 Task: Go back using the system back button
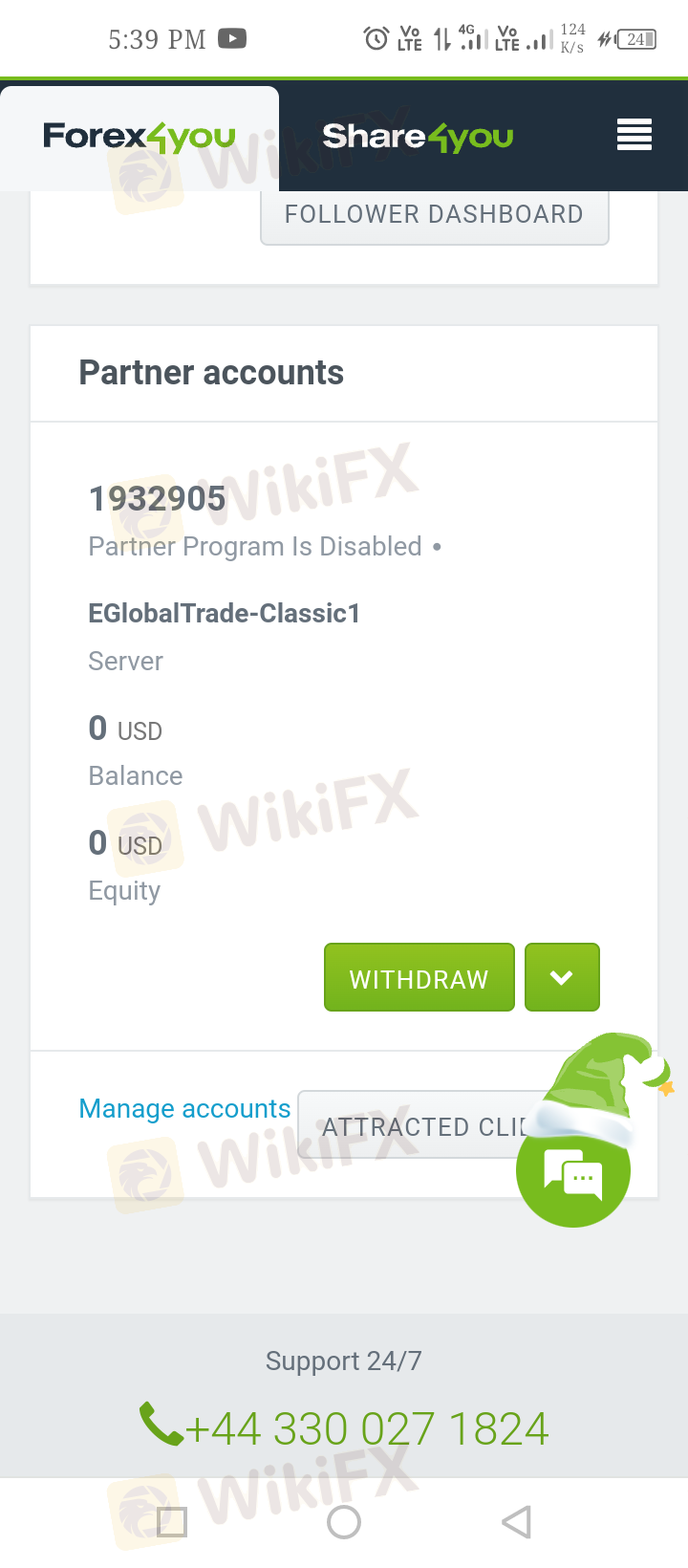coord(516,1522)
